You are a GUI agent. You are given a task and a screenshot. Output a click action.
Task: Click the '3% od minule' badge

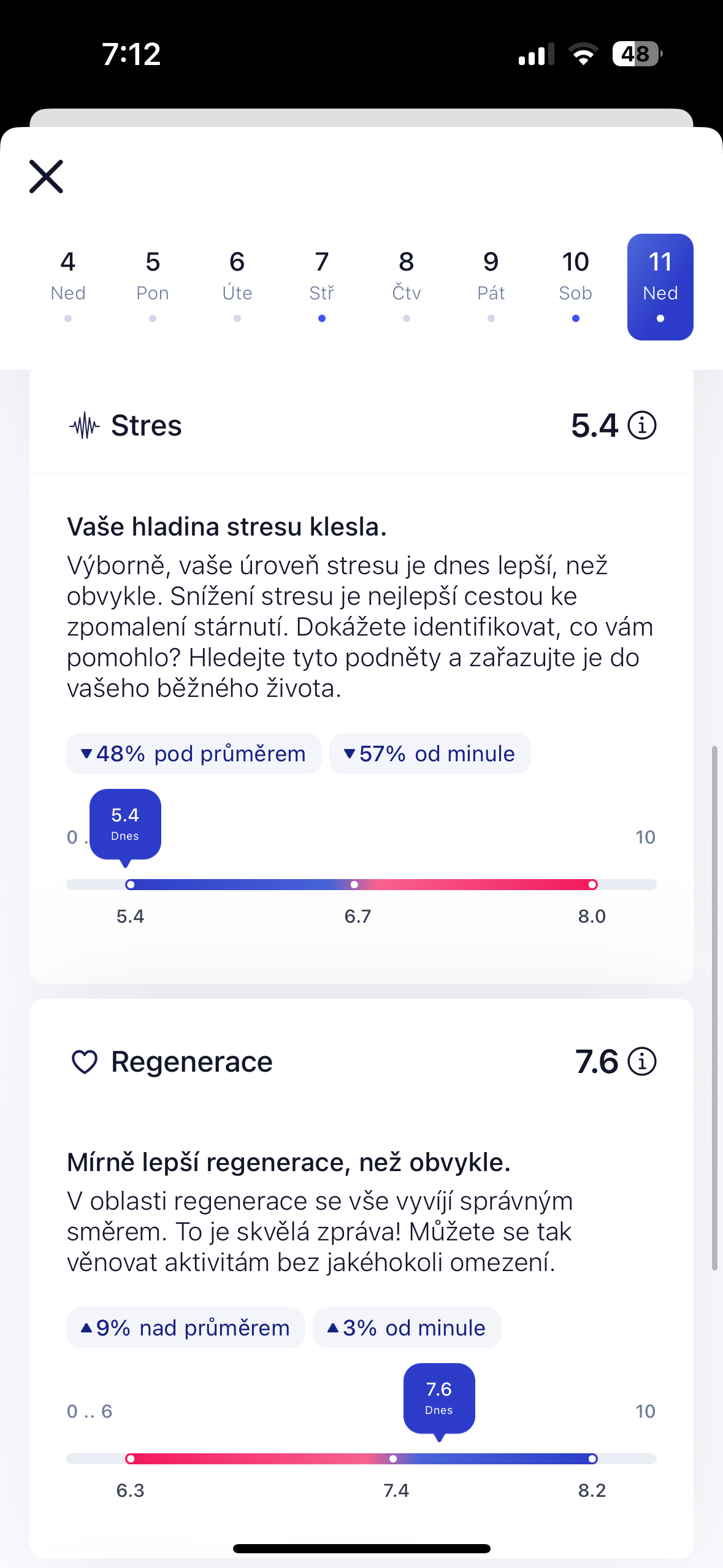click(x=406, y=1328)
